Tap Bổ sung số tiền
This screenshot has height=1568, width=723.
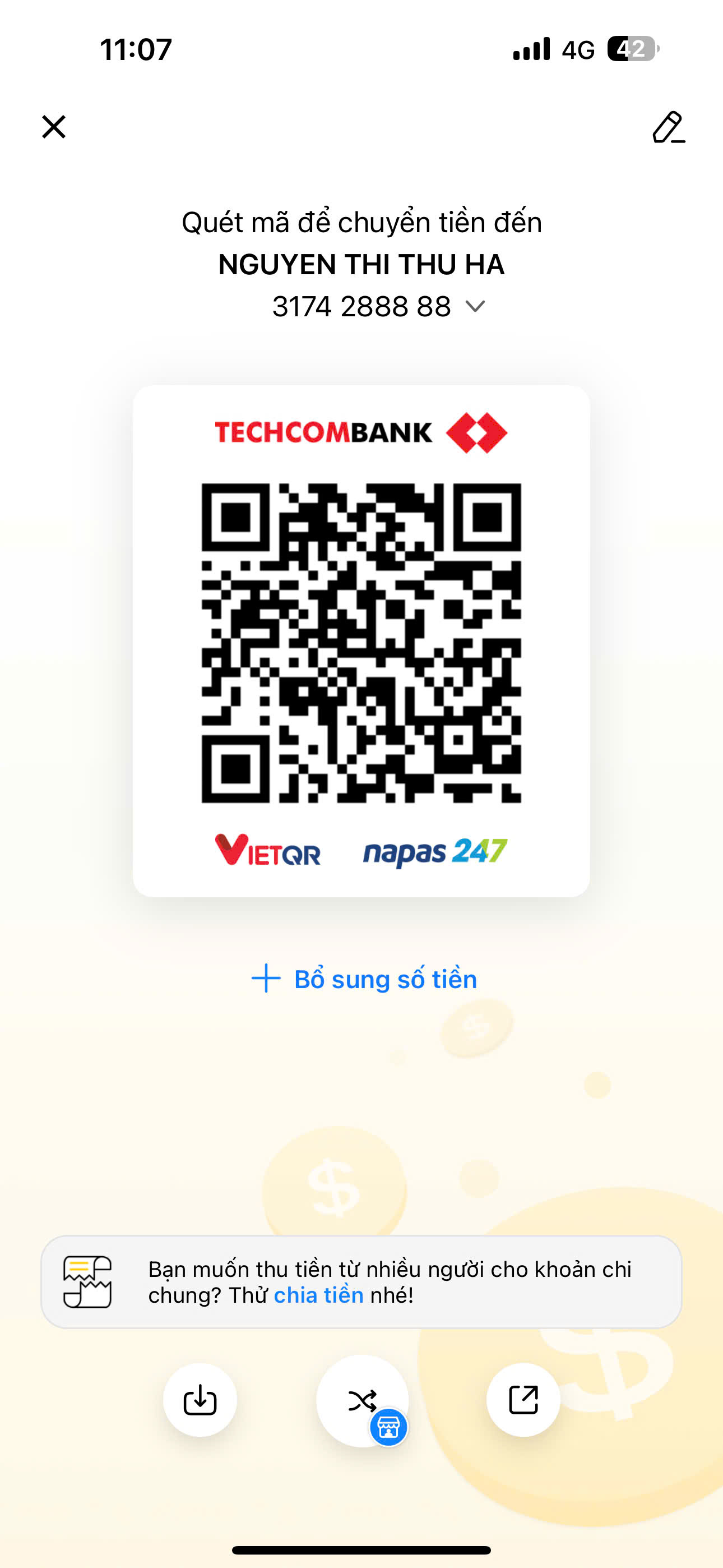point(363,979)
